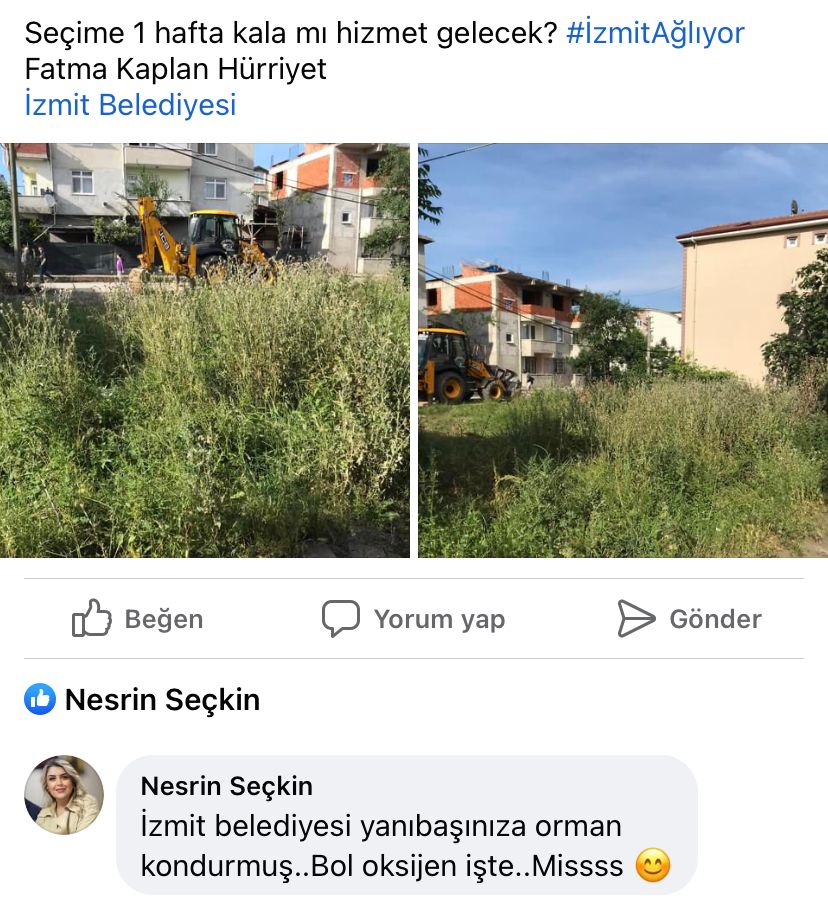
Task: View reactions list showing Nesrin Seçkin
Action: [142, 700]
